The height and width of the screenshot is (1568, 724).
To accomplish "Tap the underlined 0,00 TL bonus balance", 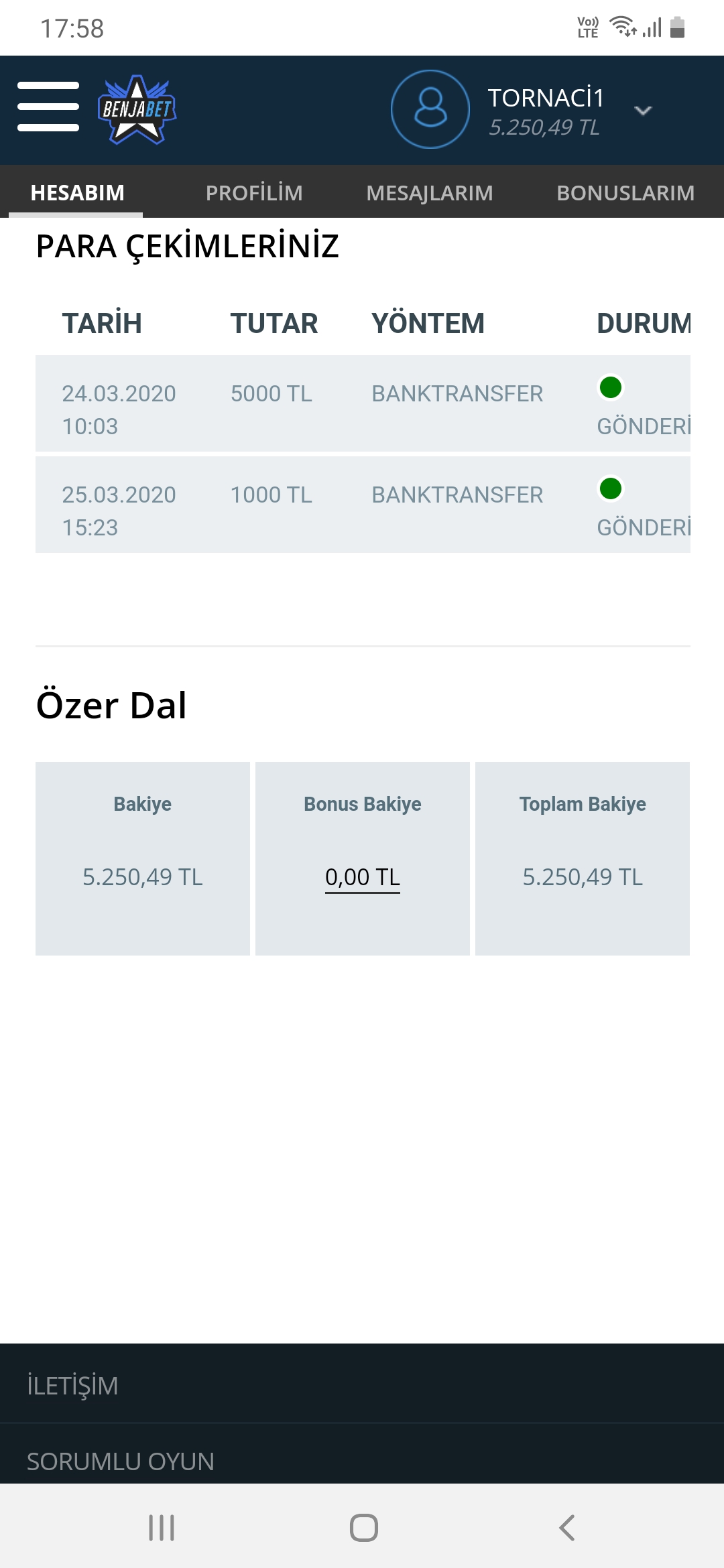I will (x=363, y=877).
